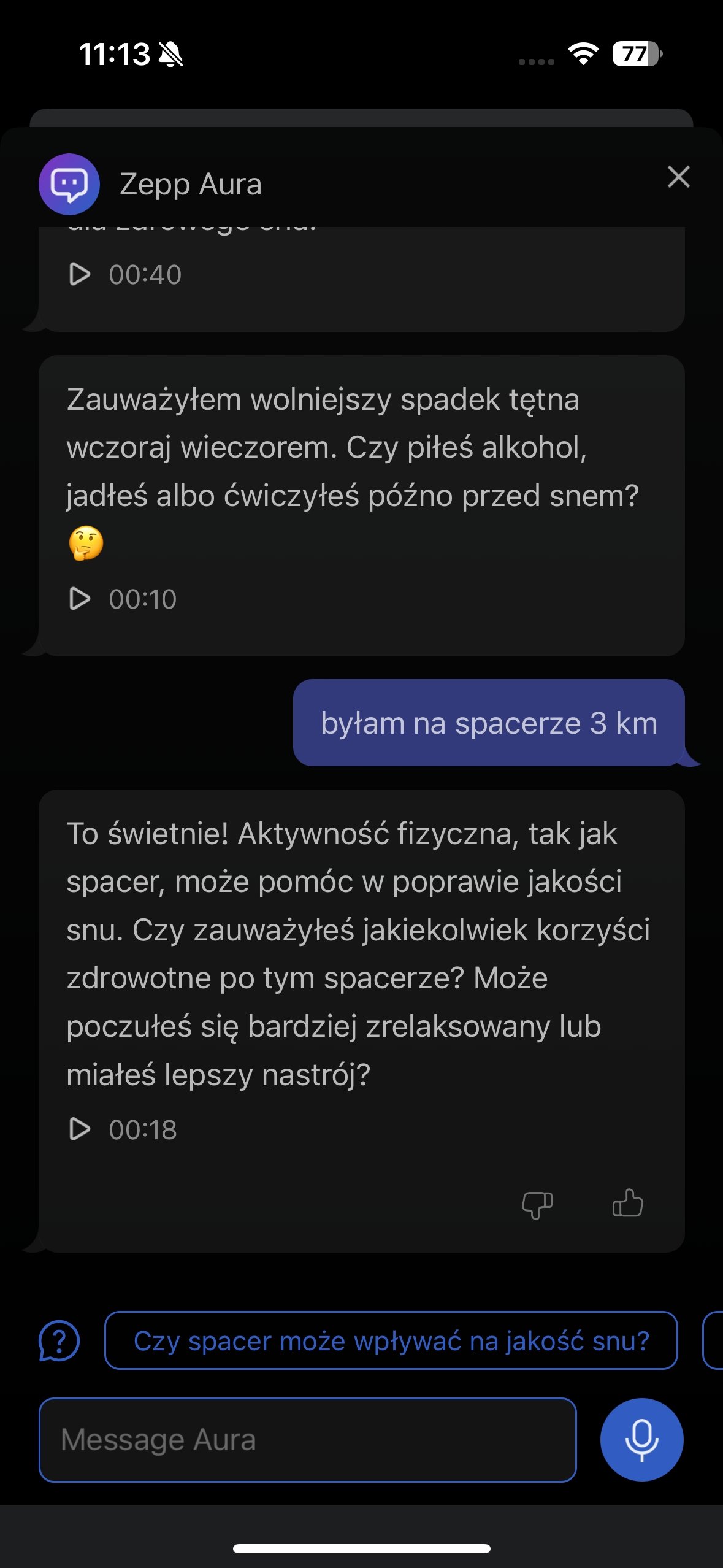The height and width of the screenshot is (1568, 723).
Task: Like Aura's reply with thumbs up
Action: 628,1203
